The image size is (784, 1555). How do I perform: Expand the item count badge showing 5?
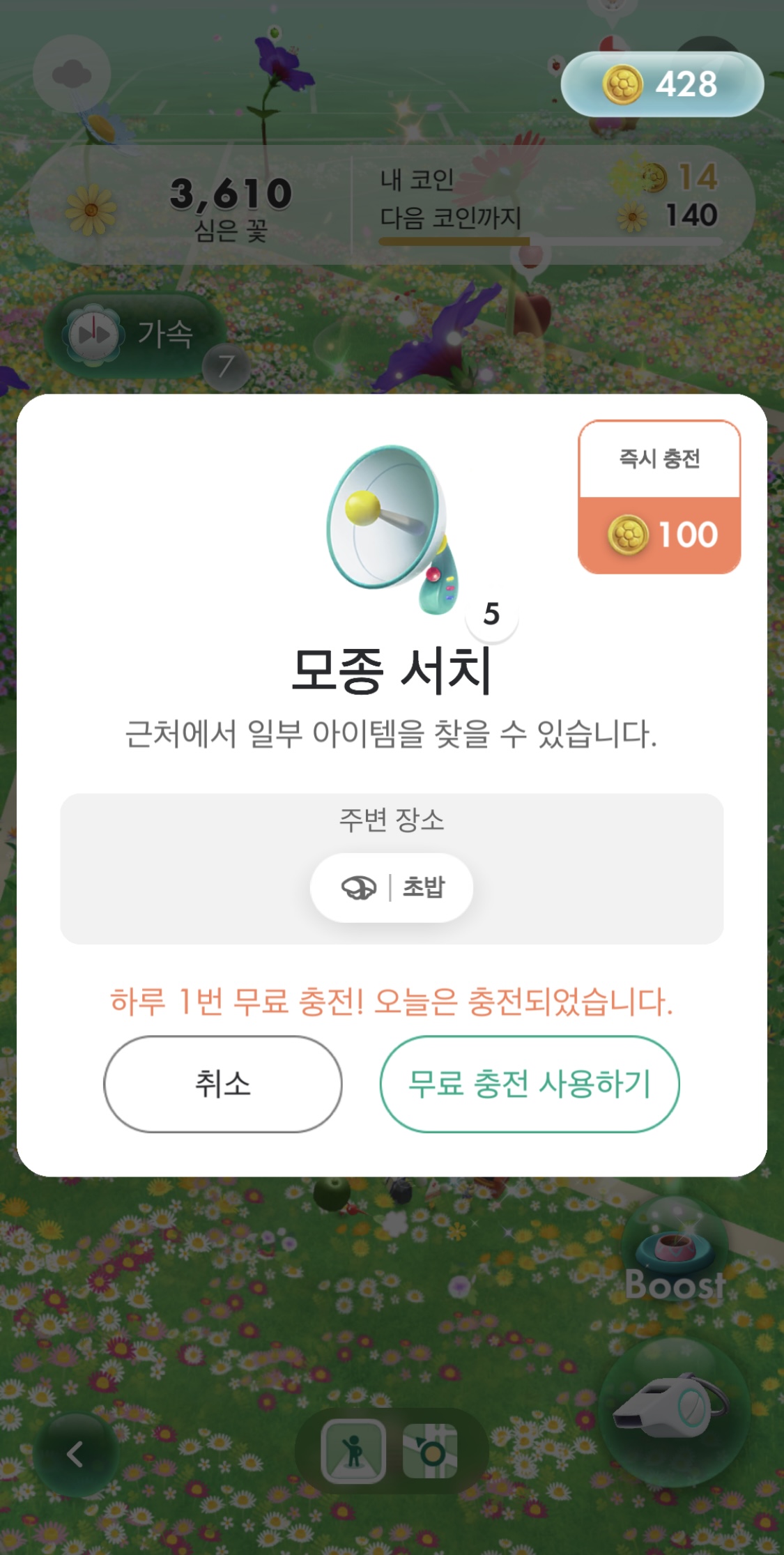click(x=492, y=613)
